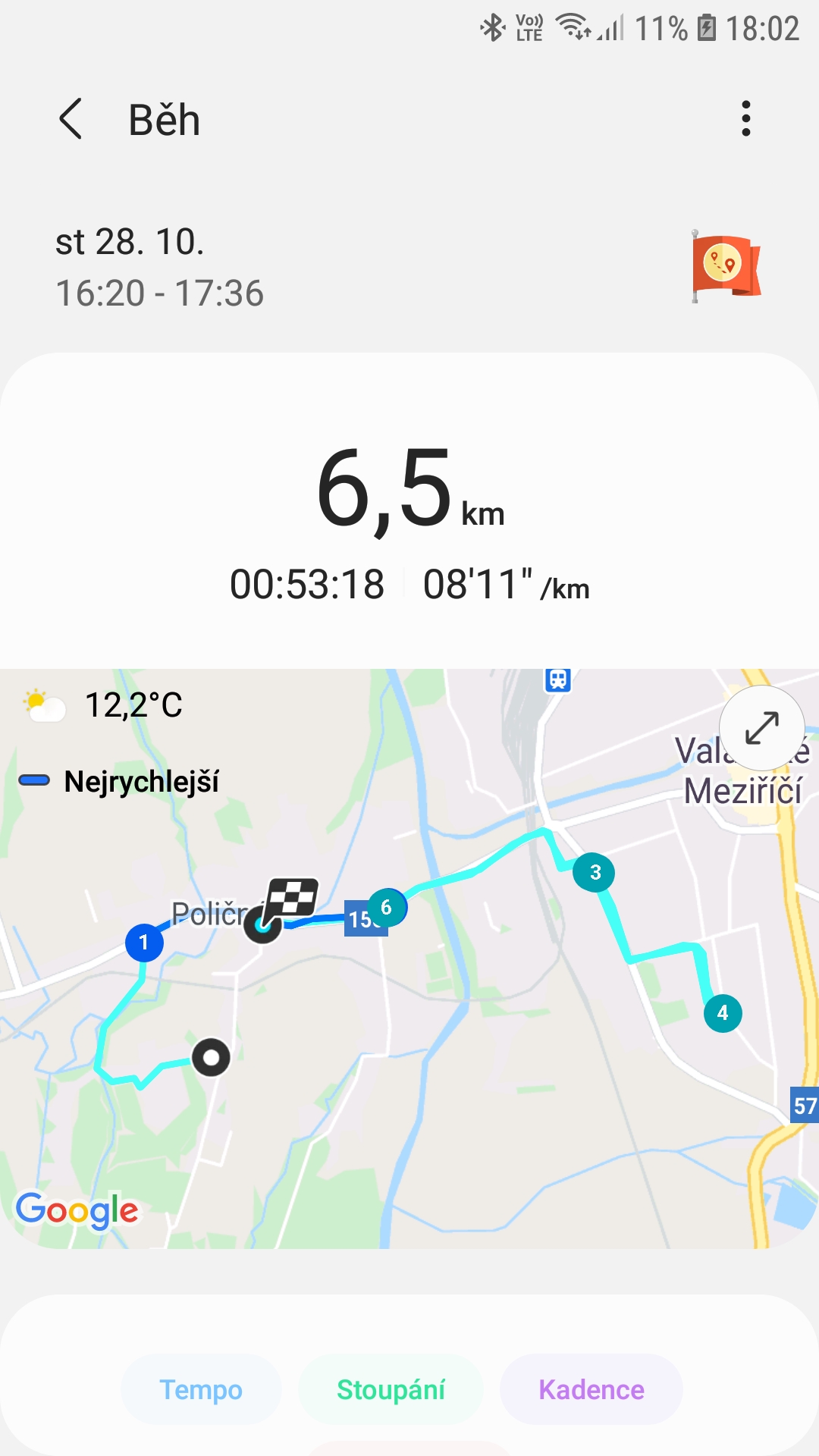Select the Kadence chip
The image size is (819, 1456).
pos(591,1389)
